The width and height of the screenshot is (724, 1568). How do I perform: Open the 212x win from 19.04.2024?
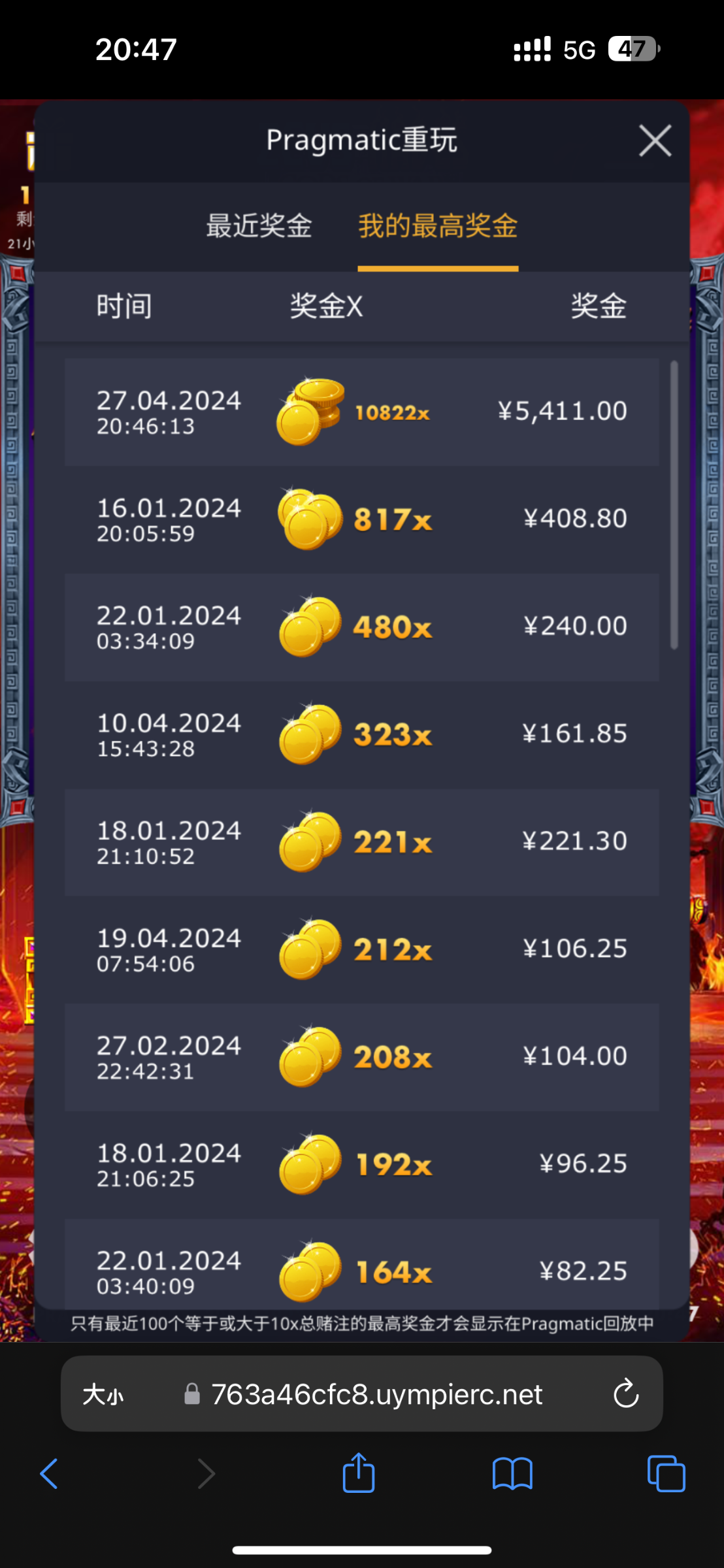pyautogui.click(x=361, y=949)
